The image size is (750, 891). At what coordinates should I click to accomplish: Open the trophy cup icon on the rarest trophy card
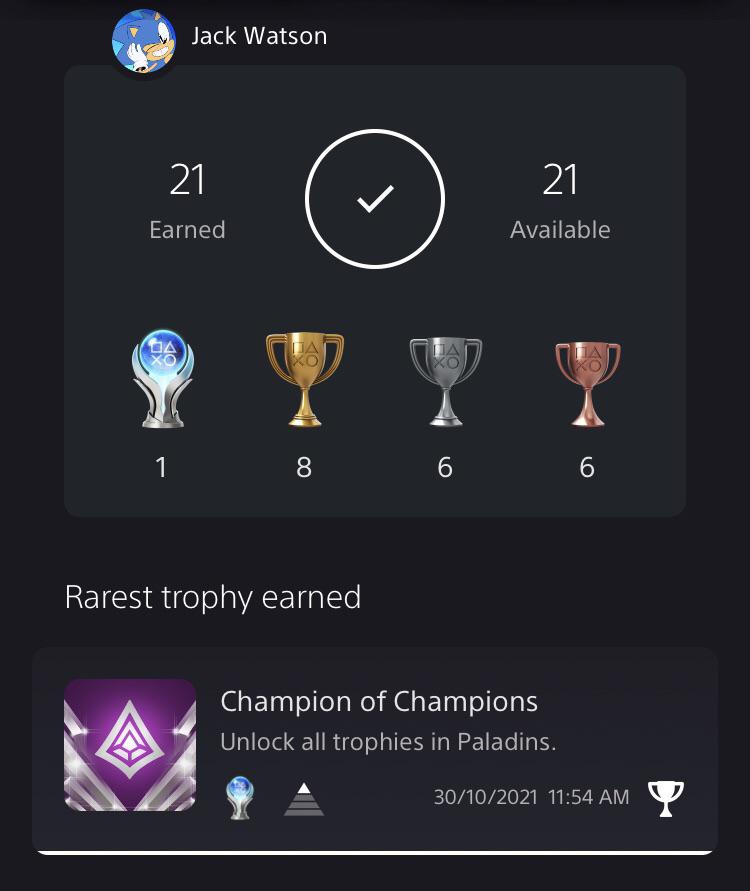tap(666, 797)
